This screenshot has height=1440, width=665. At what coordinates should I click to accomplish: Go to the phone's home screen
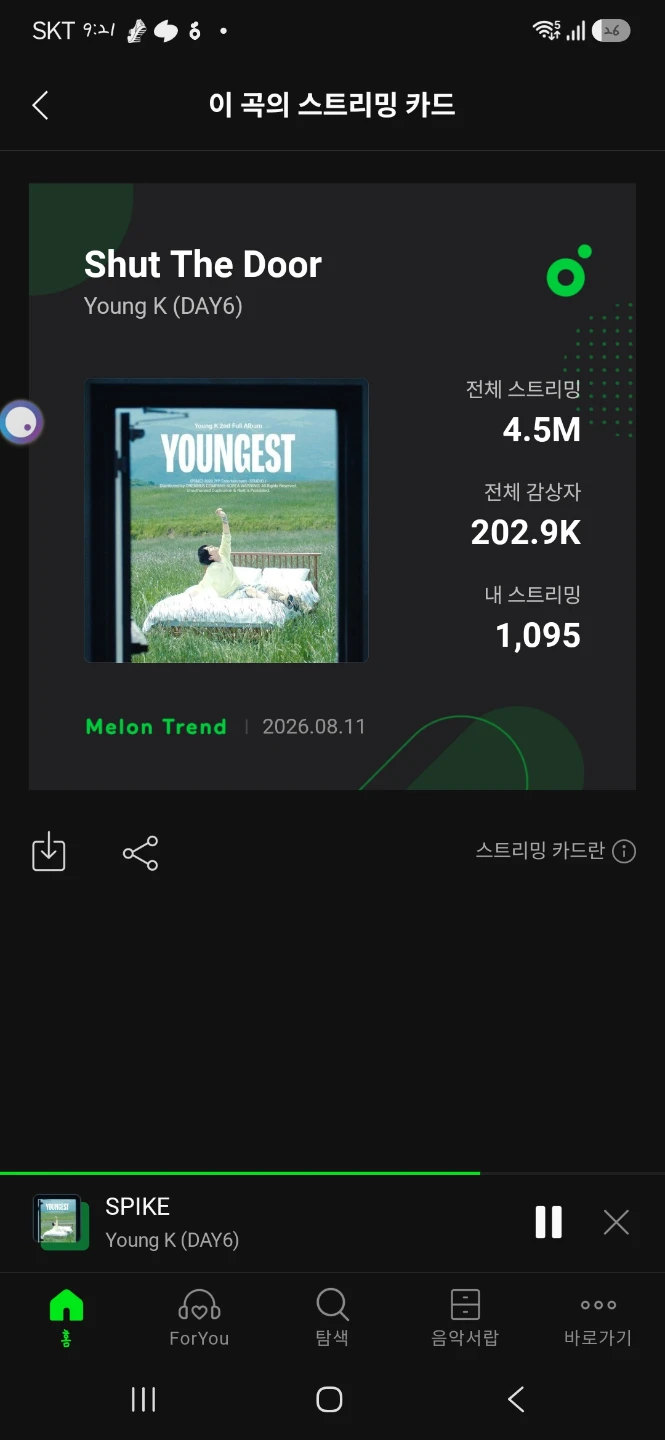tap(329, 1399)
